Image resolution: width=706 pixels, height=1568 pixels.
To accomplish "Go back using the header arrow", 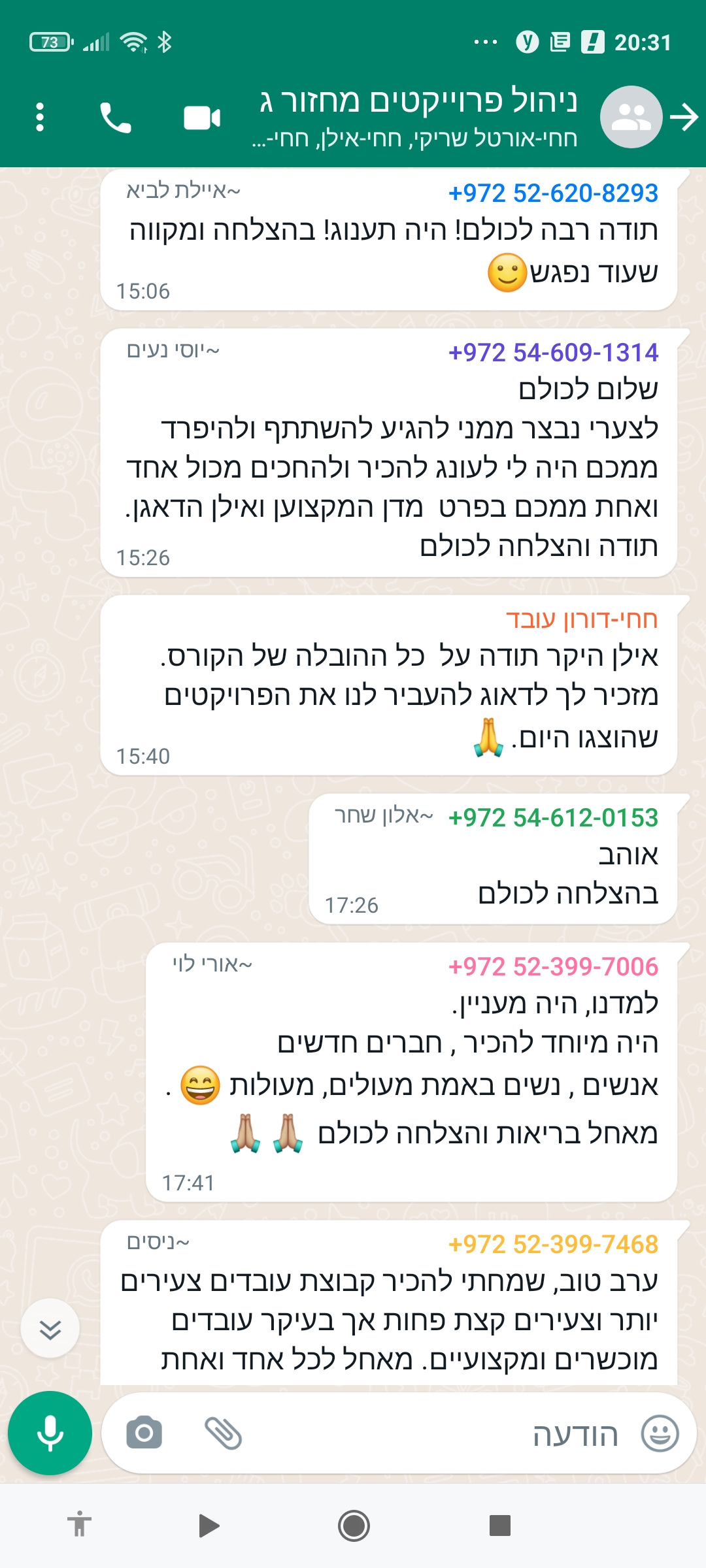I will click(684, 118).
